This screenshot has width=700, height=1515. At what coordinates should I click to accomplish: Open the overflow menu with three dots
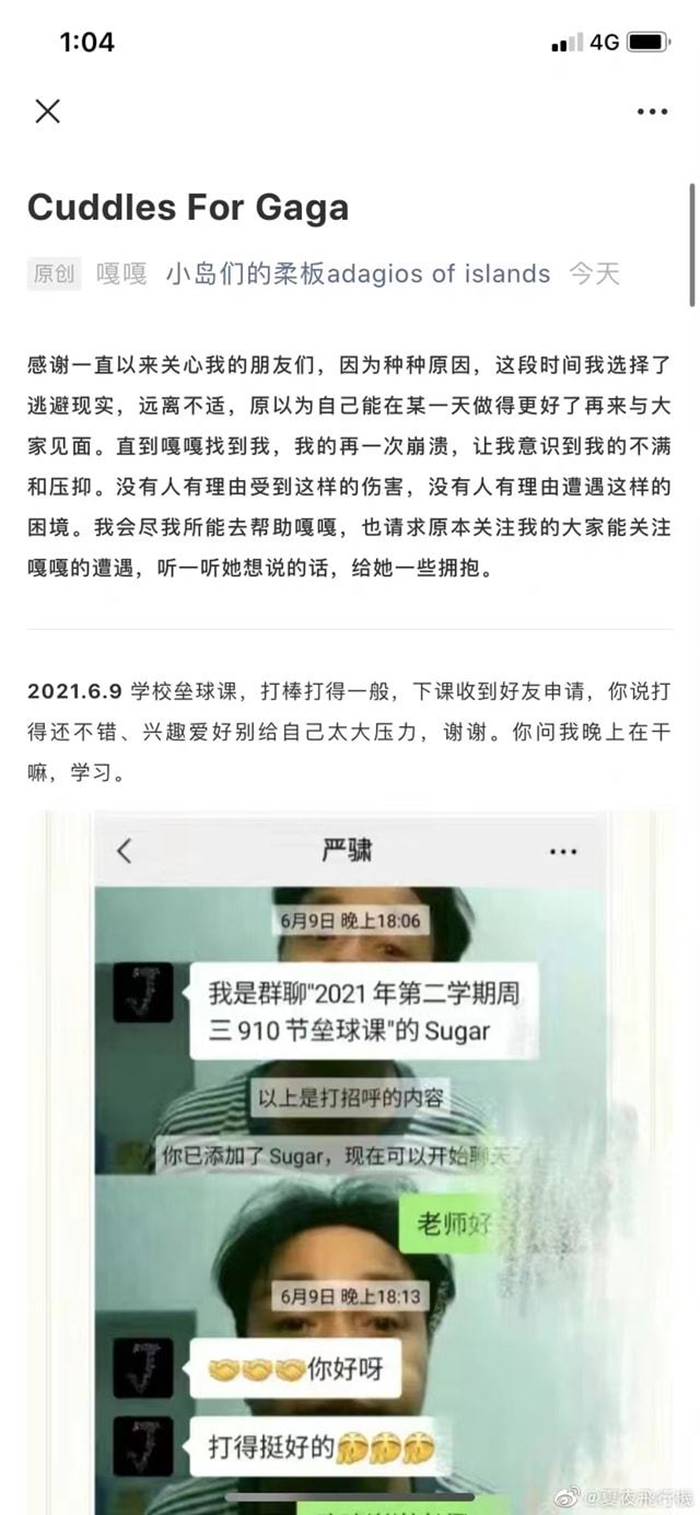tap(652, 112)
